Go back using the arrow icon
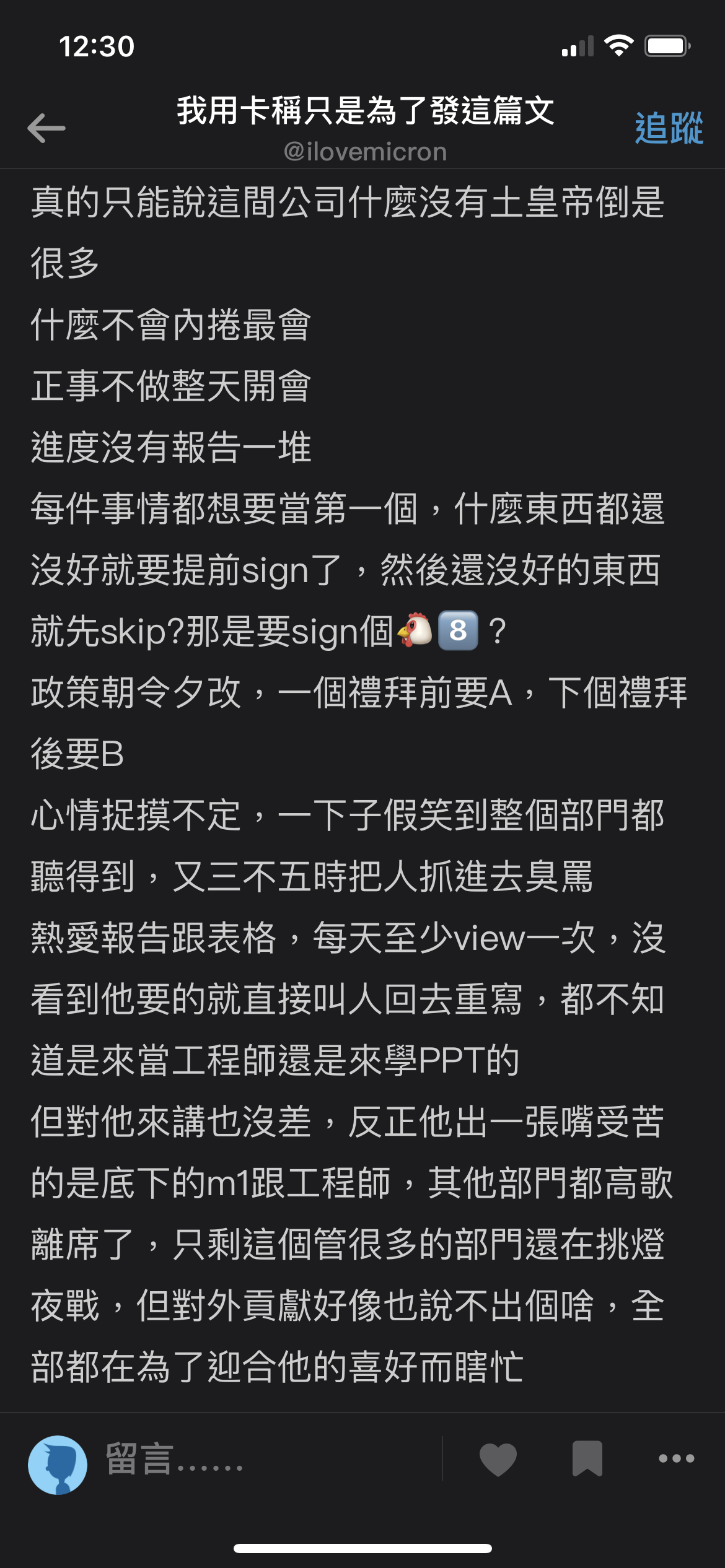This screenshot has height=1568, width=725. pyautogui.click(x=46, y=128)
